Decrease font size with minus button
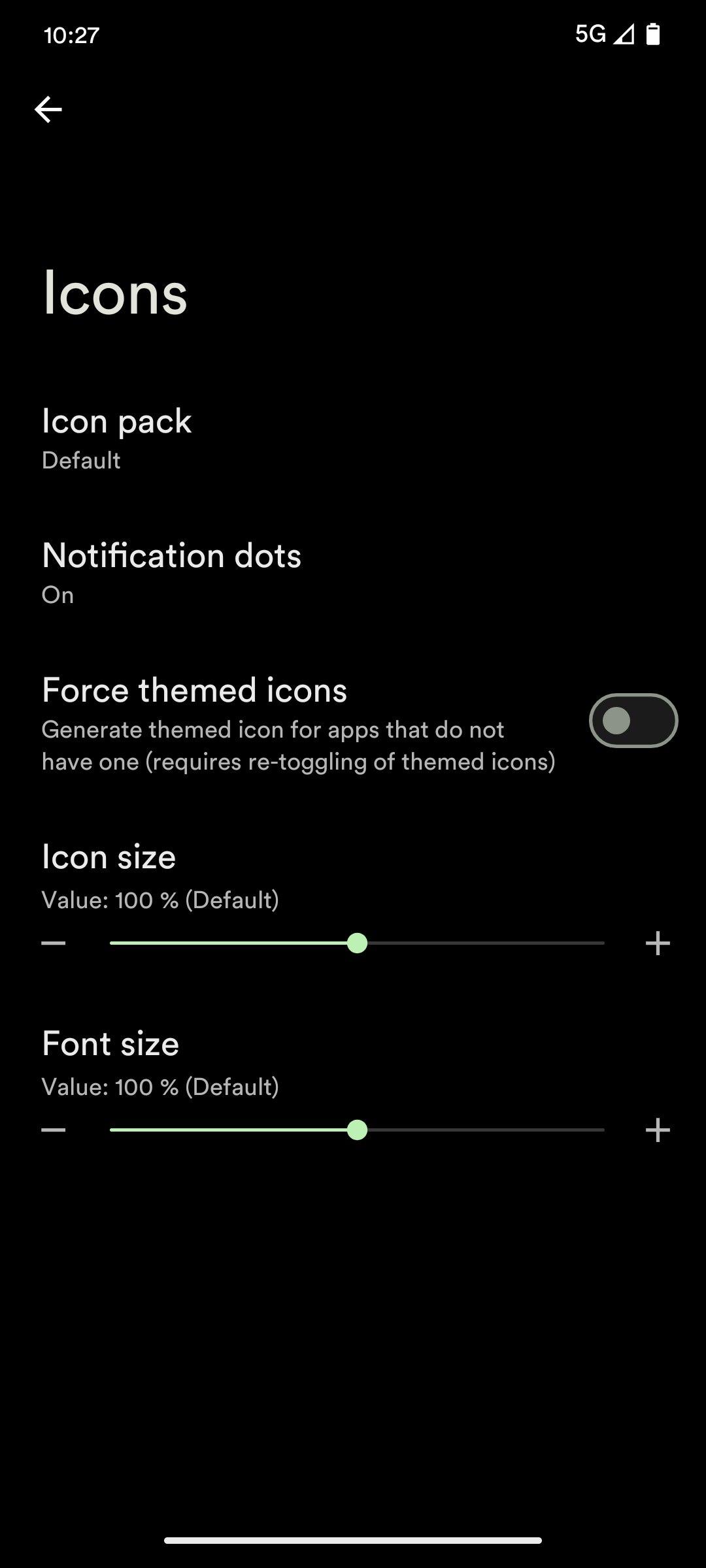The width and height of the screenshot is (706, 1568). tap(54, 1130)
